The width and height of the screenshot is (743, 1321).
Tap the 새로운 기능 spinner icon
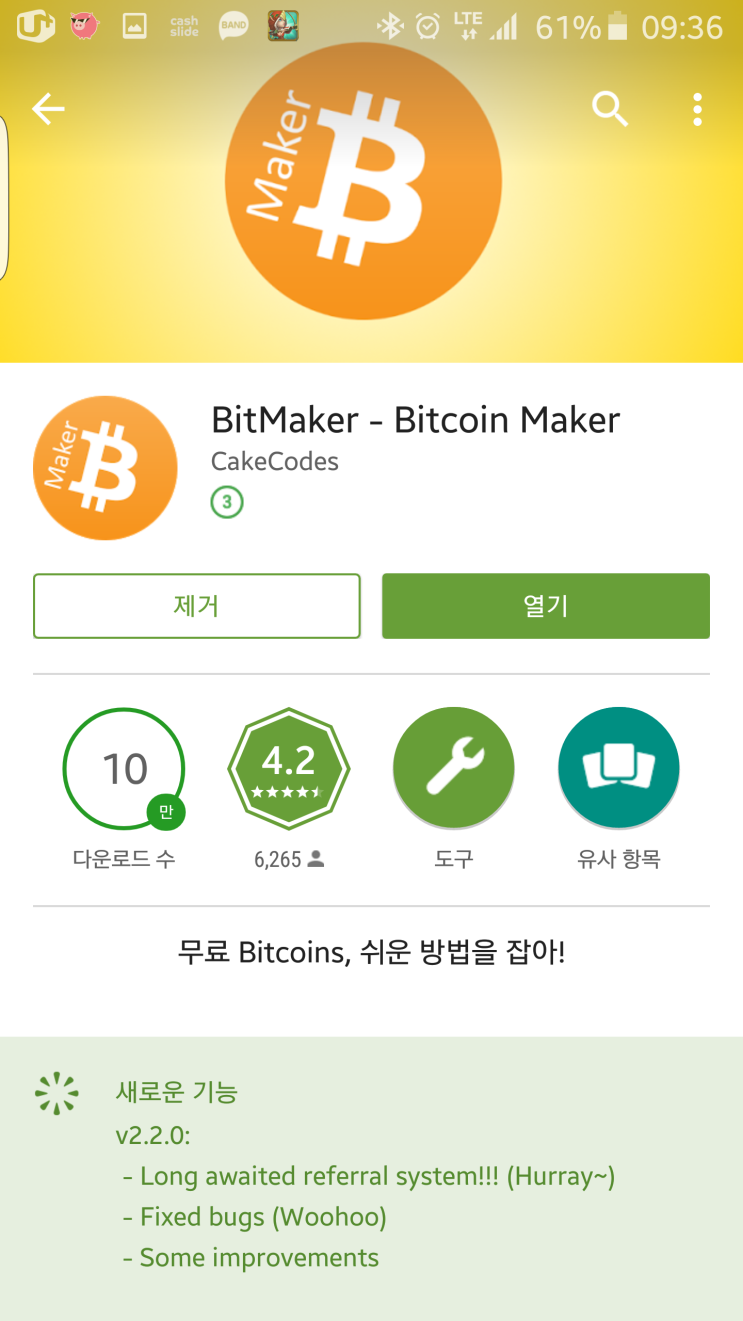coord(57,1092)
